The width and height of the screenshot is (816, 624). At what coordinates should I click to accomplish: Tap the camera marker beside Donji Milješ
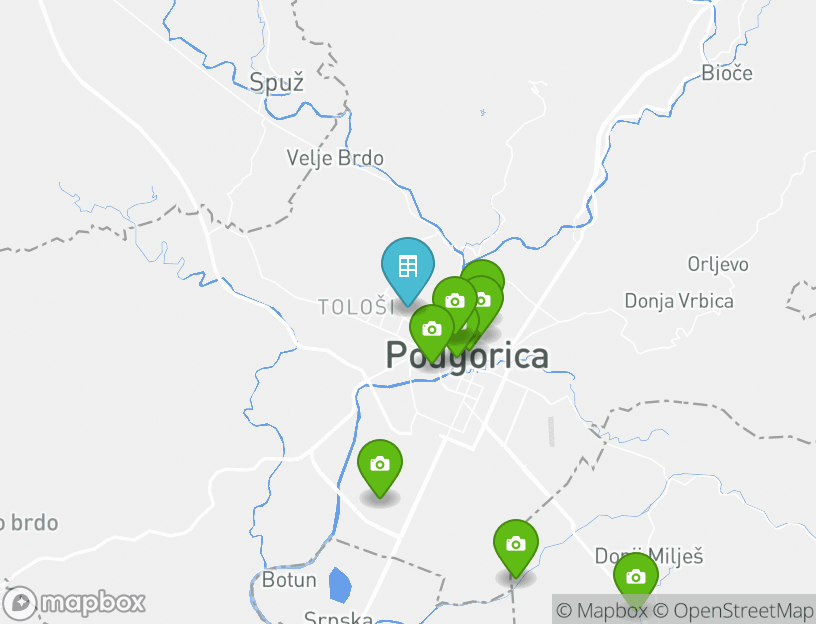point(635,577)
